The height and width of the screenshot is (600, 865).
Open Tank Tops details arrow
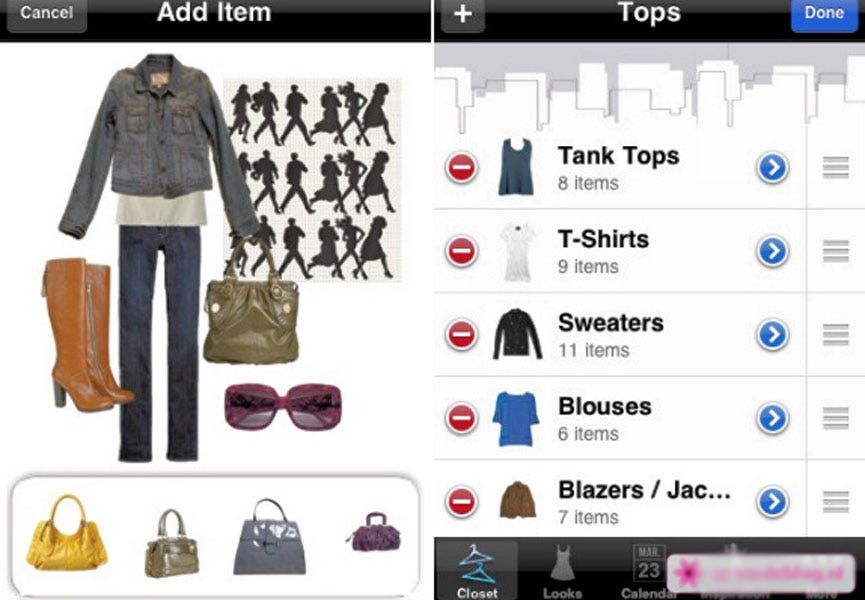coord(772,168)
